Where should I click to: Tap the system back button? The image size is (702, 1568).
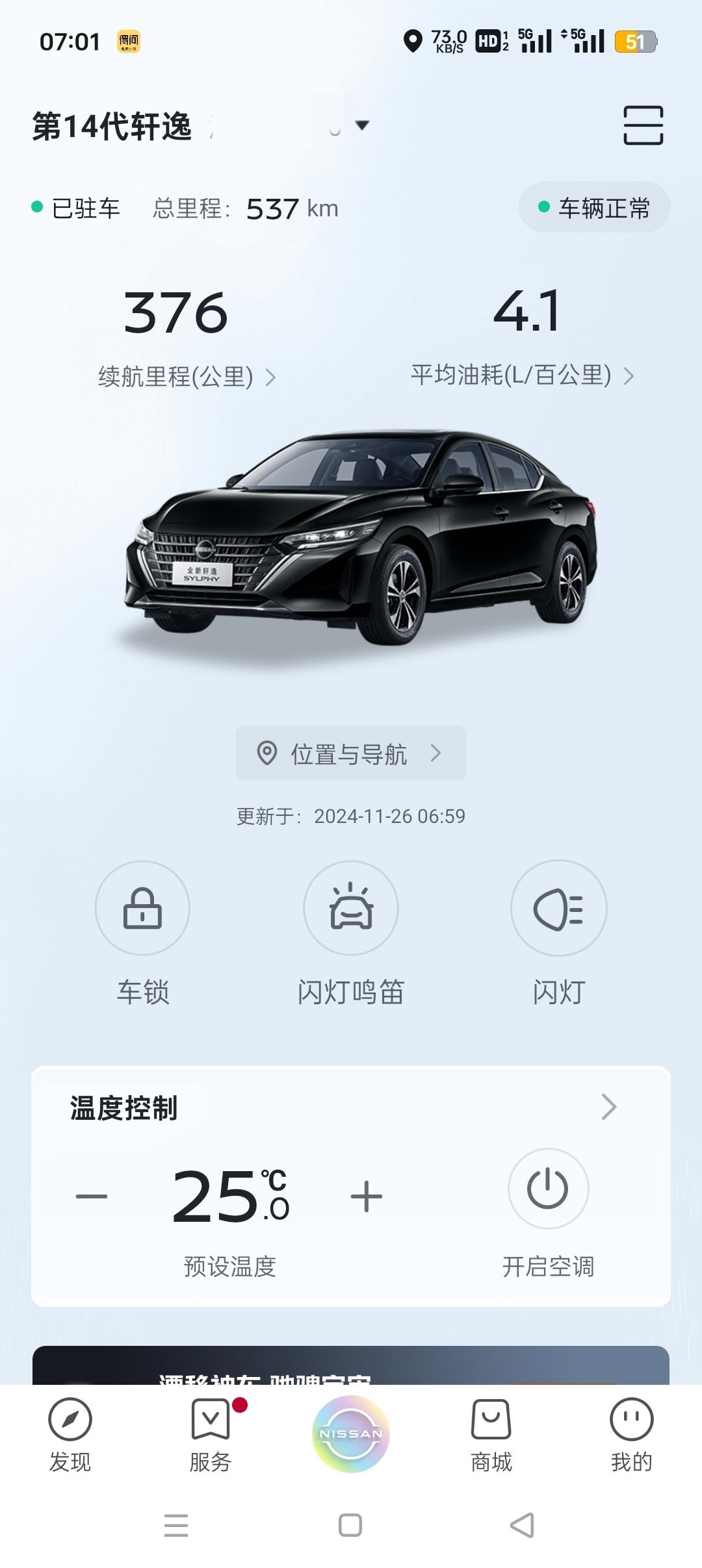(522, 1525)
